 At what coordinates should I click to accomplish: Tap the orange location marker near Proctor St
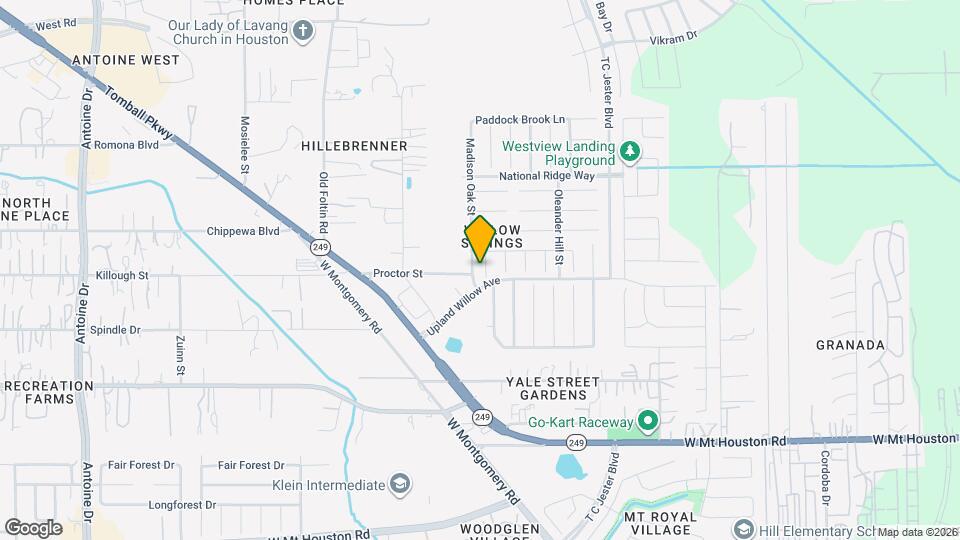point(480,240)
